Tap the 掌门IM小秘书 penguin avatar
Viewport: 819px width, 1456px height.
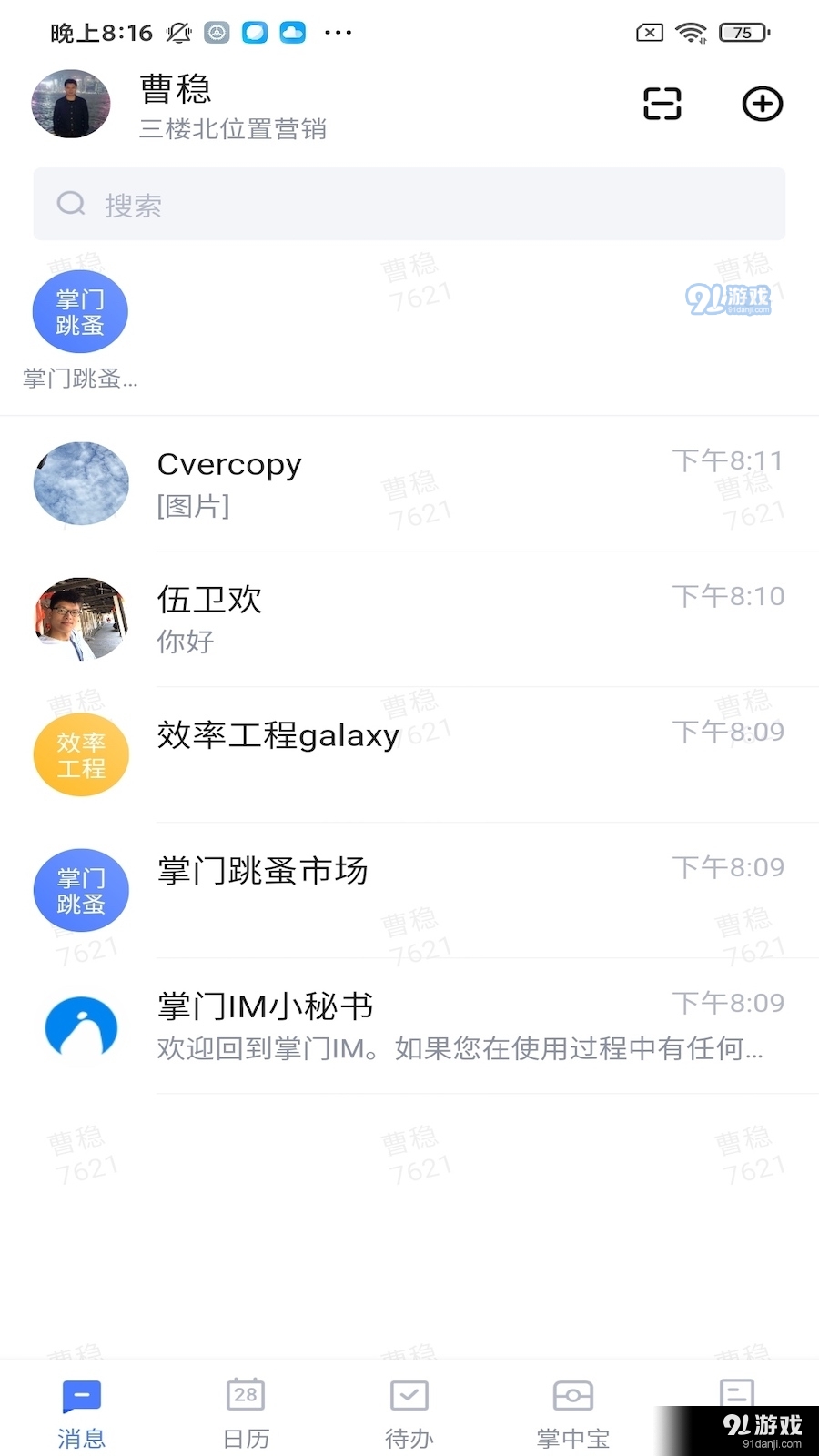[x=81, y=1026]
